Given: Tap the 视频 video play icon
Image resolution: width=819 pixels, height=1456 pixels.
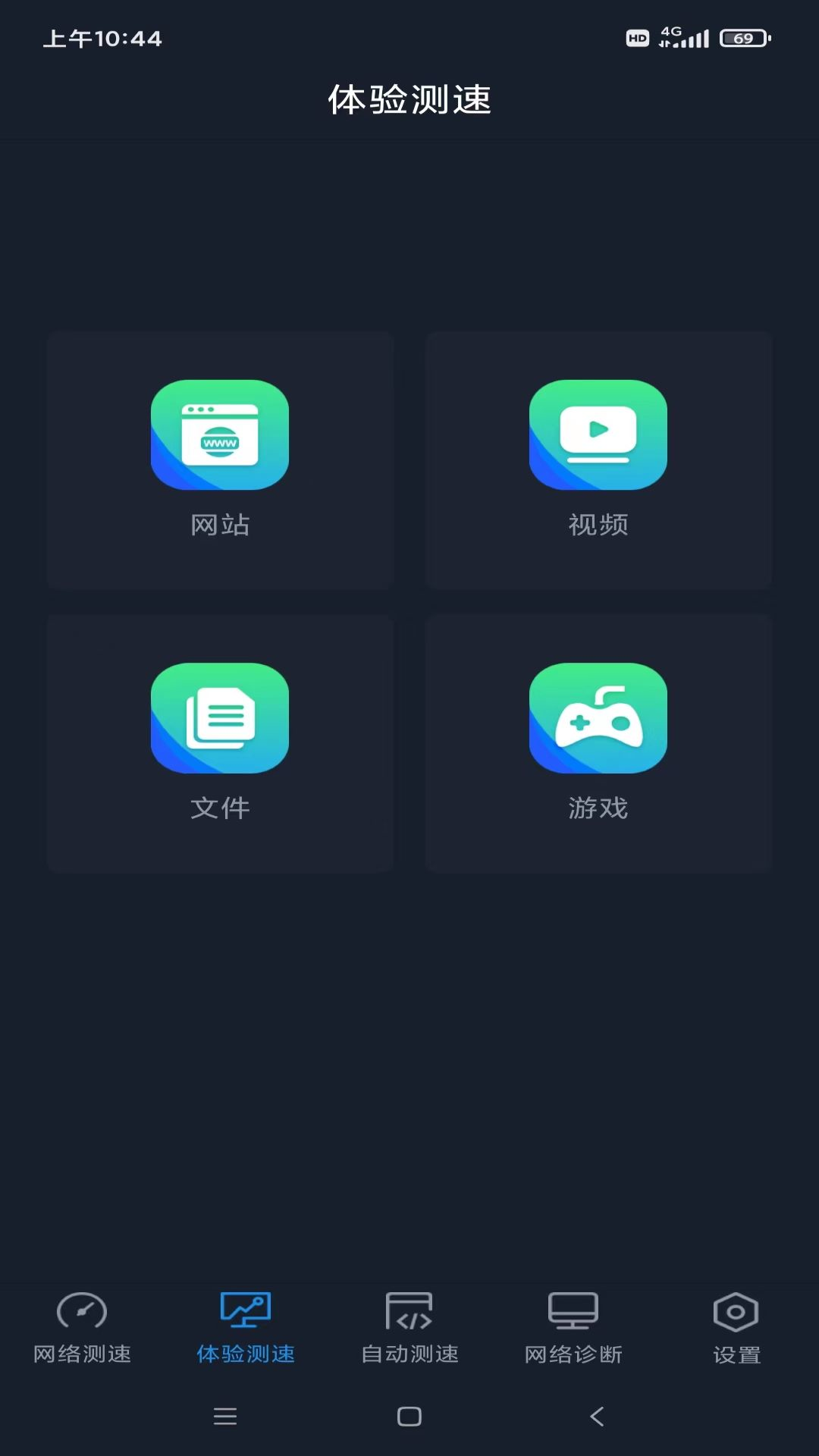Looking at the screenshot, I should coord(598,435).
